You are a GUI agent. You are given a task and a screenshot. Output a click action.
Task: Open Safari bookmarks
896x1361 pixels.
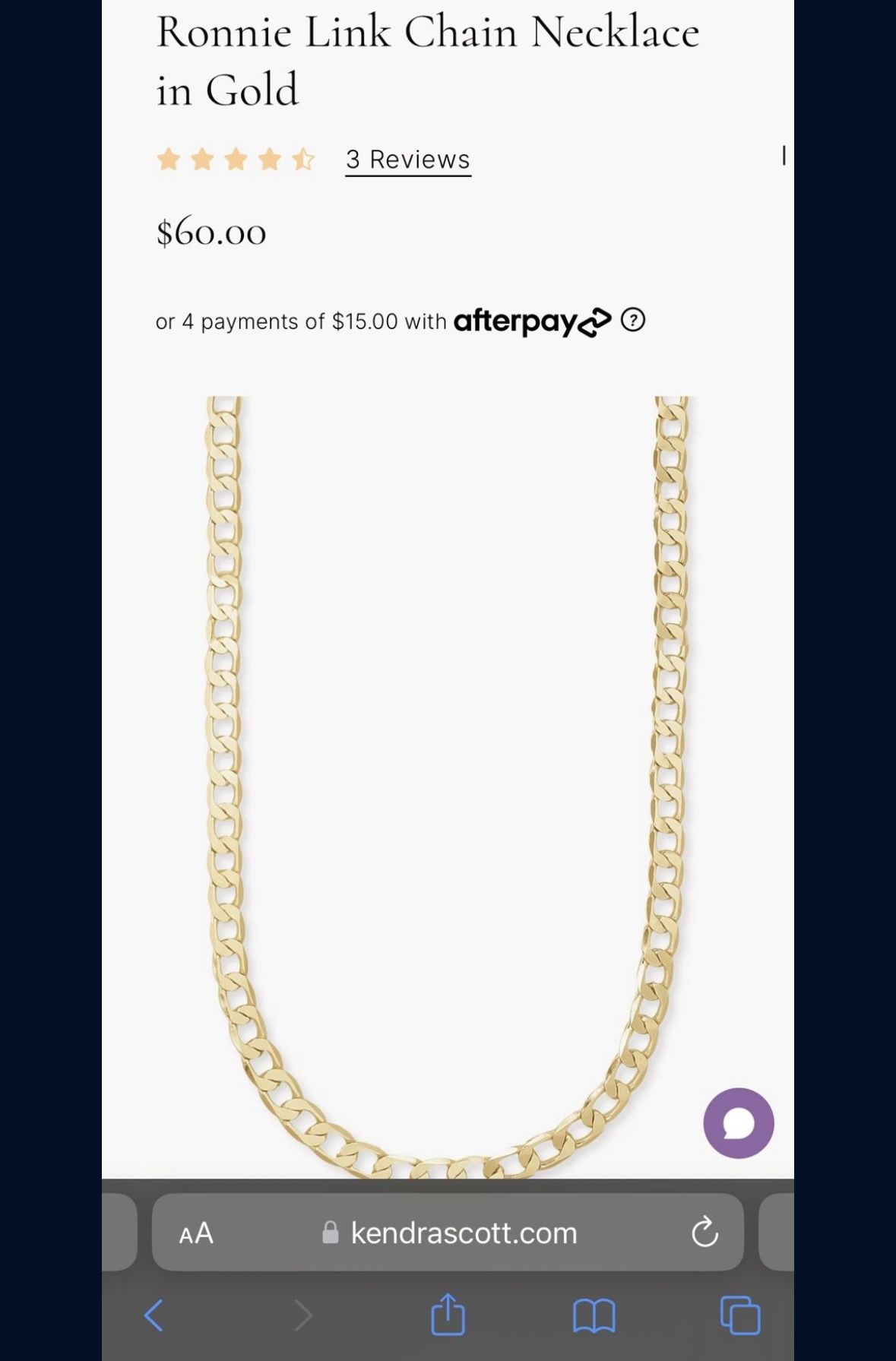(x=594, y=1315)
